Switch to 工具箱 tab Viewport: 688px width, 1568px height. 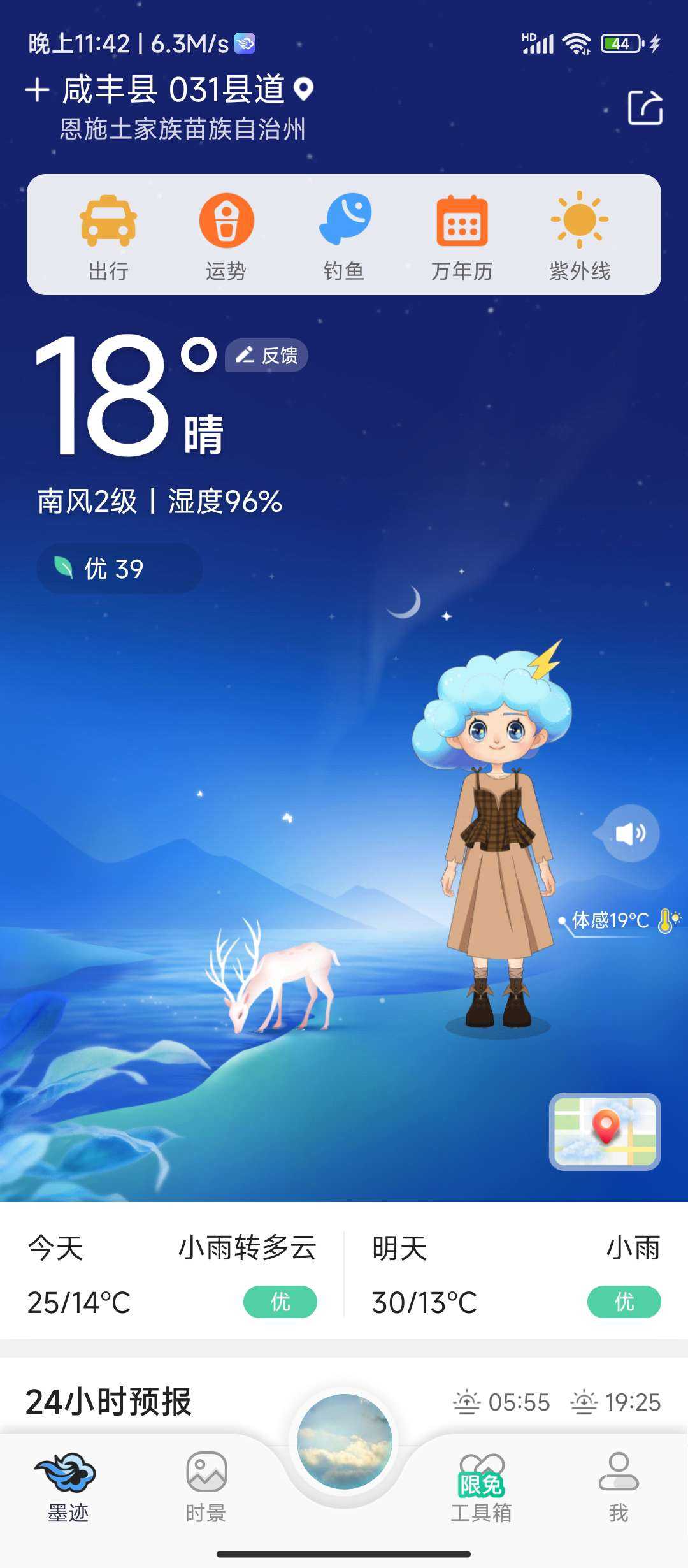point(482,1486)
